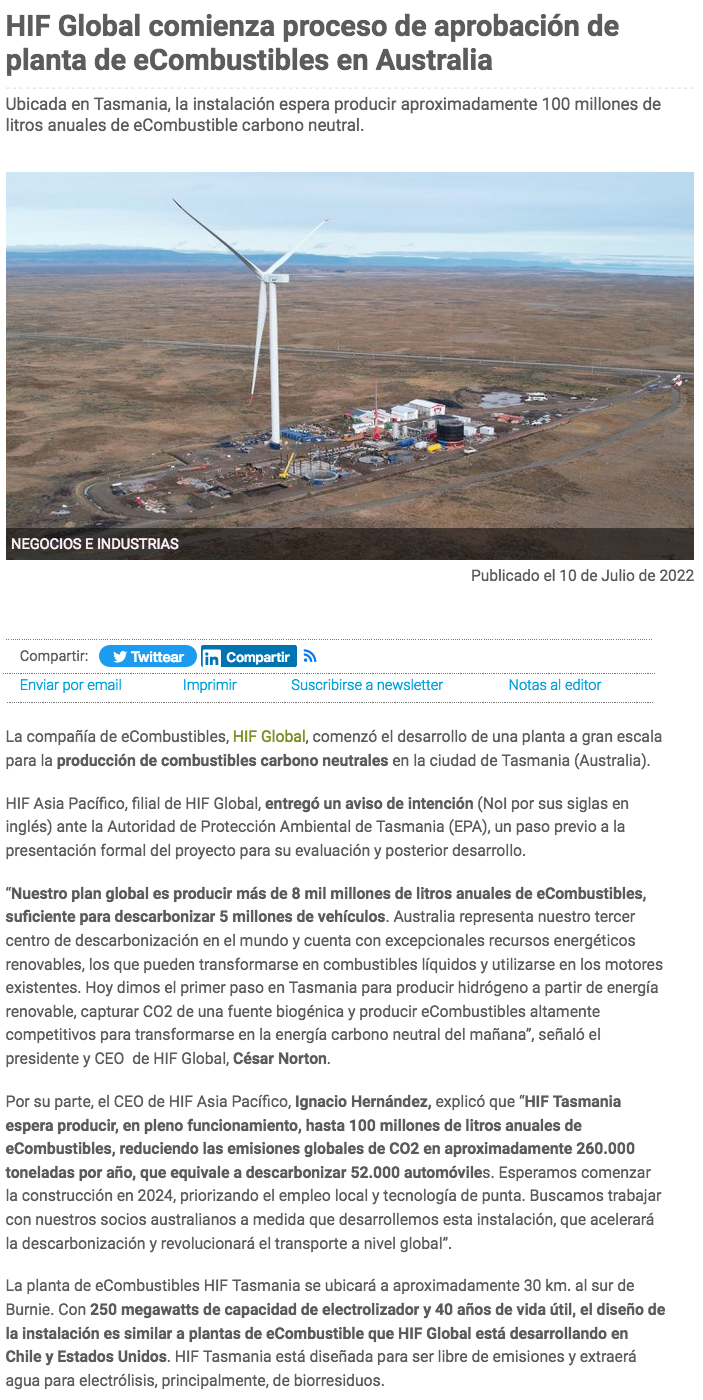
Task: Tap the Twittear share button
Action: point(147,657)
